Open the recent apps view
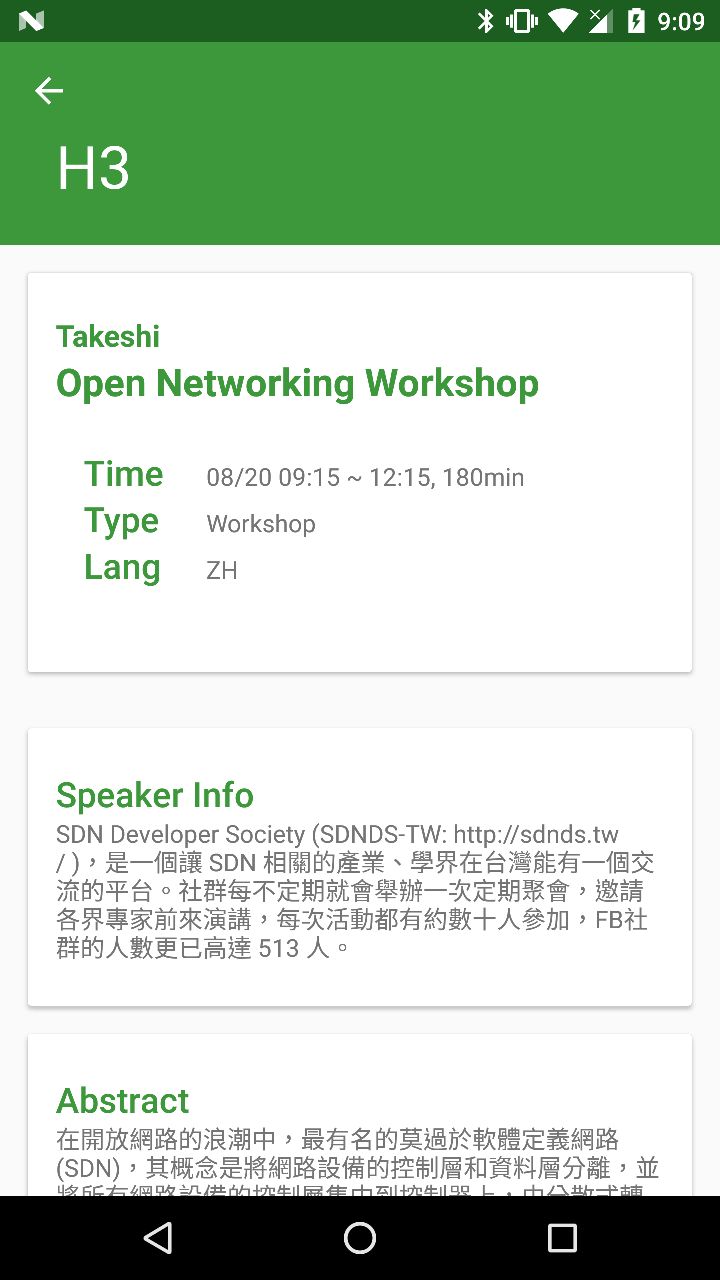This screenshot has height=1280, width=720. pos(562,1238)
